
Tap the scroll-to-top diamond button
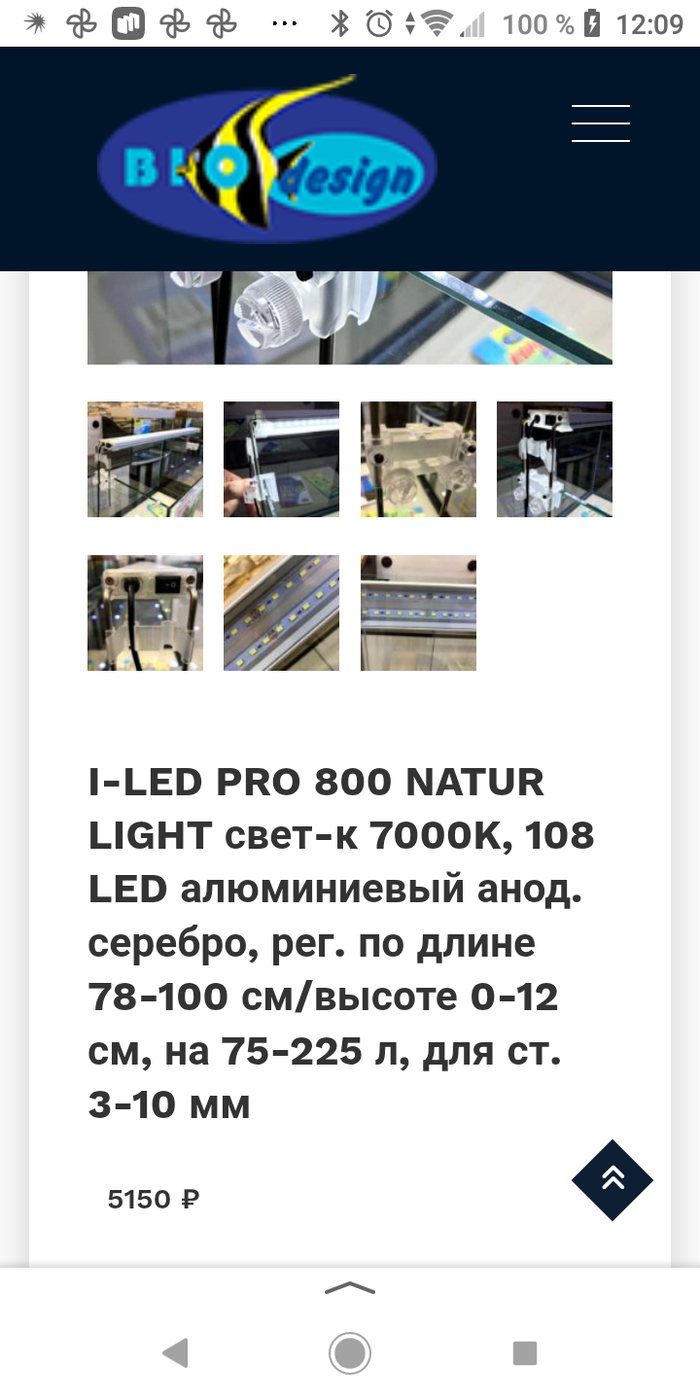(612, 1180)
